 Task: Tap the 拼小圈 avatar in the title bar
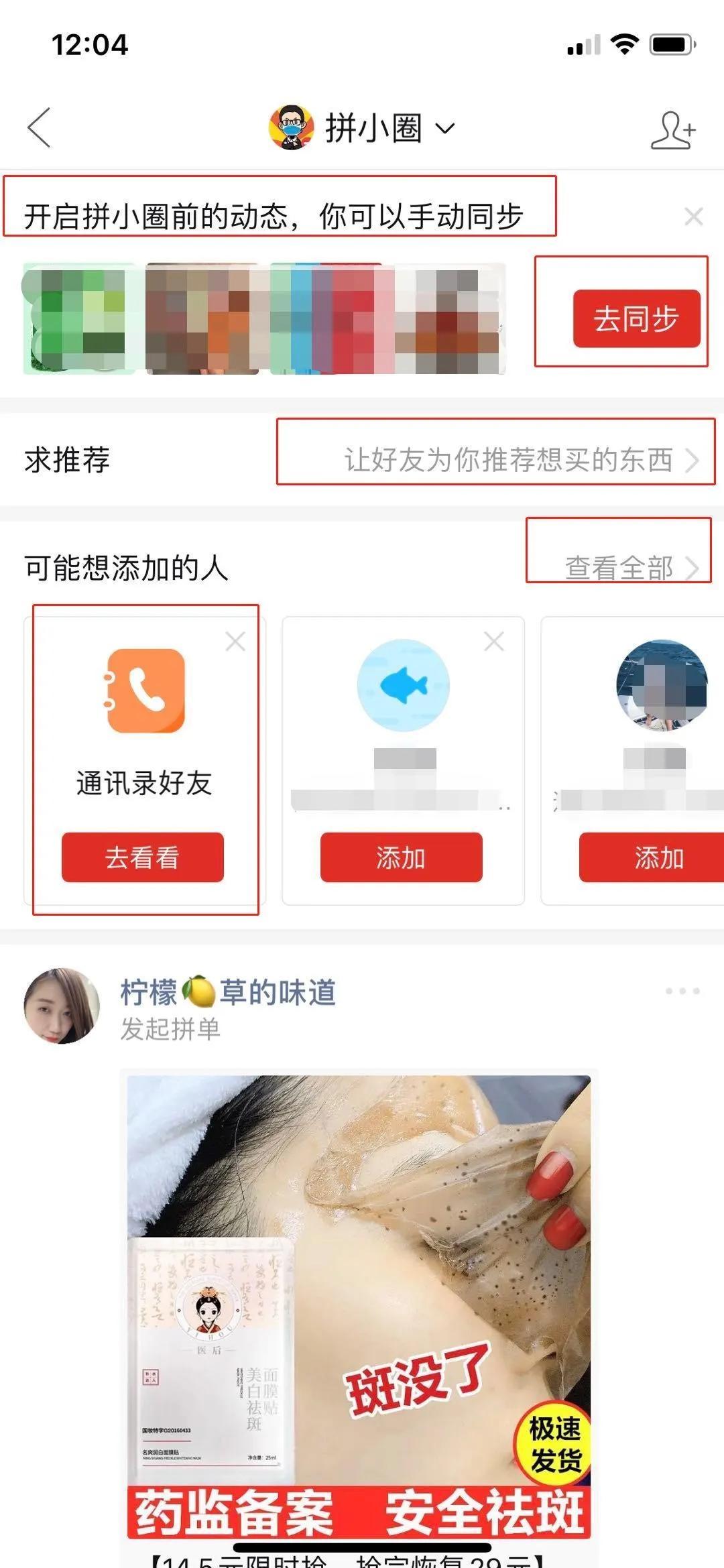coord(290,127)
